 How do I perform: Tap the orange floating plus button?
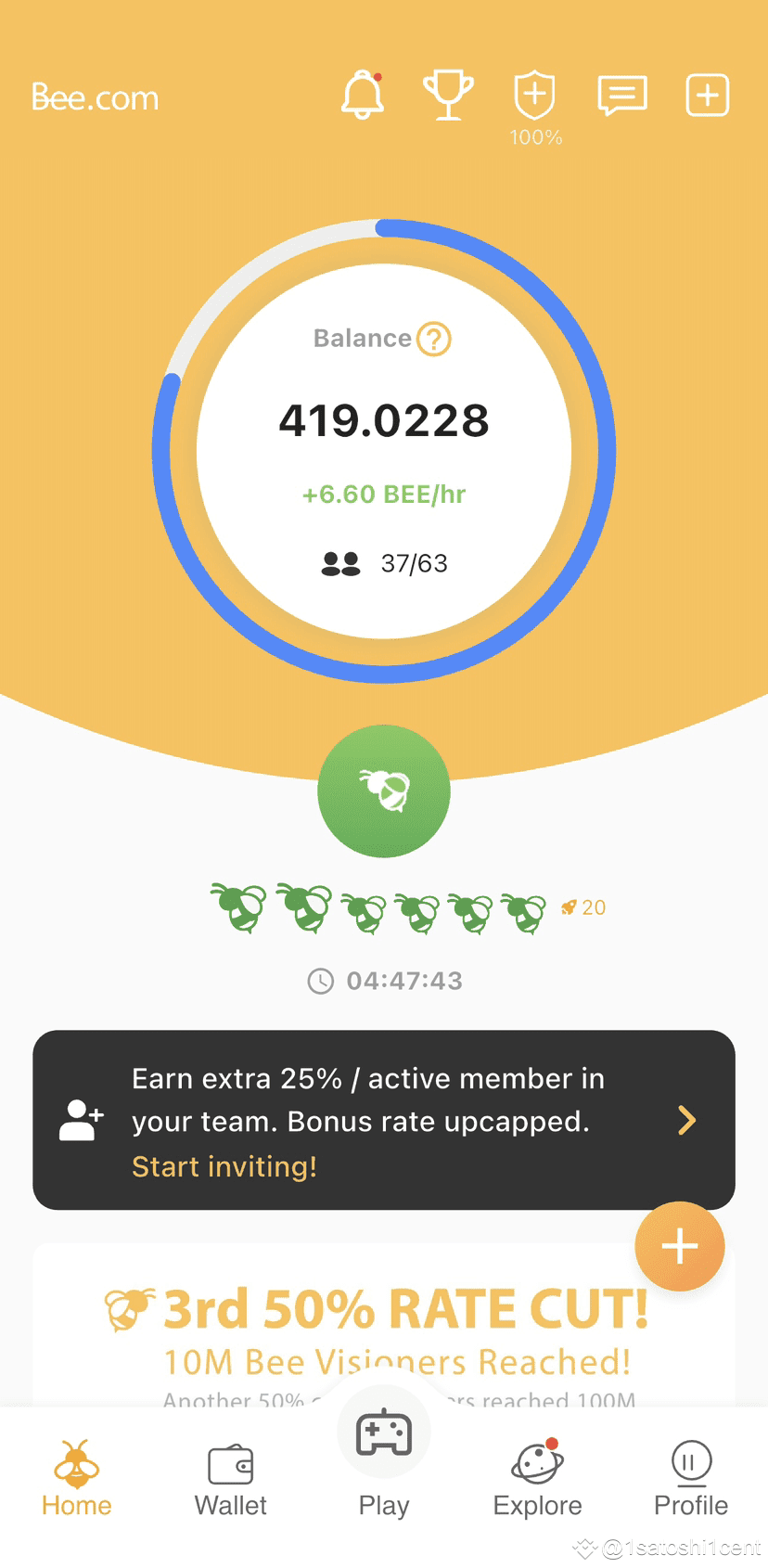pyautogui.click(x=679, y=1246)
